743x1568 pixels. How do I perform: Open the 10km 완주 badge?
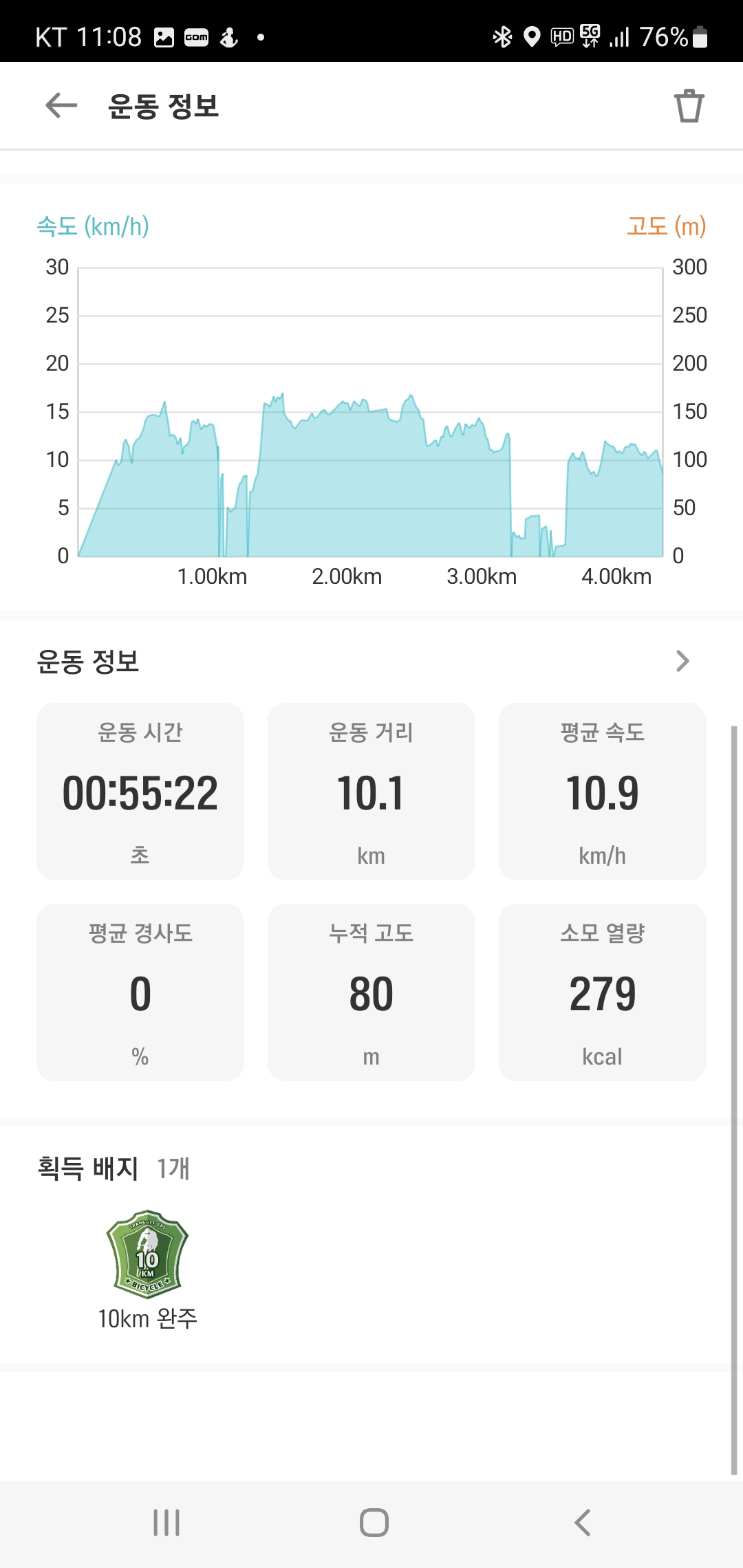pos(147,1254)
